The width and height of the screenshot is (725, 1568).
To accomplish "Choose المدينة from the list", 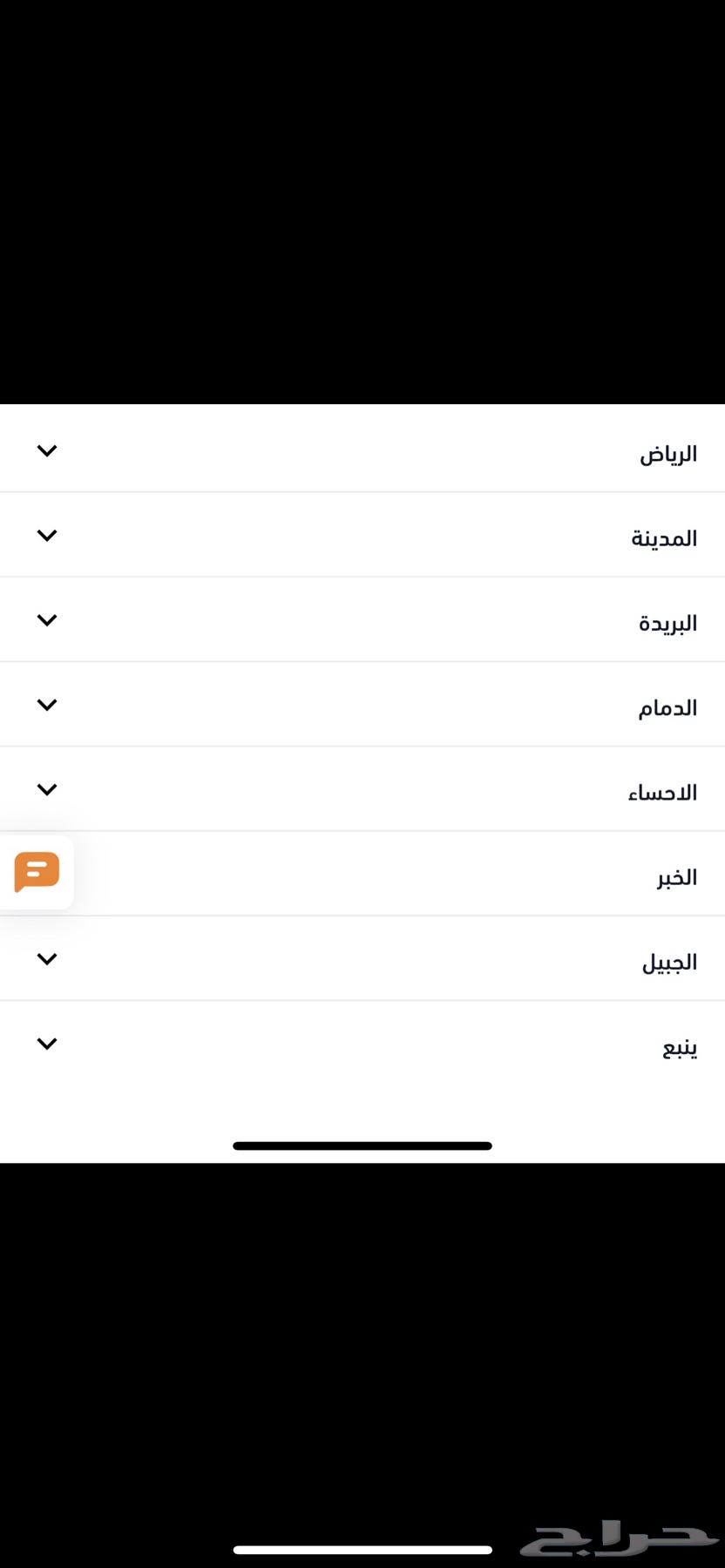I will [x=663, y=537].
